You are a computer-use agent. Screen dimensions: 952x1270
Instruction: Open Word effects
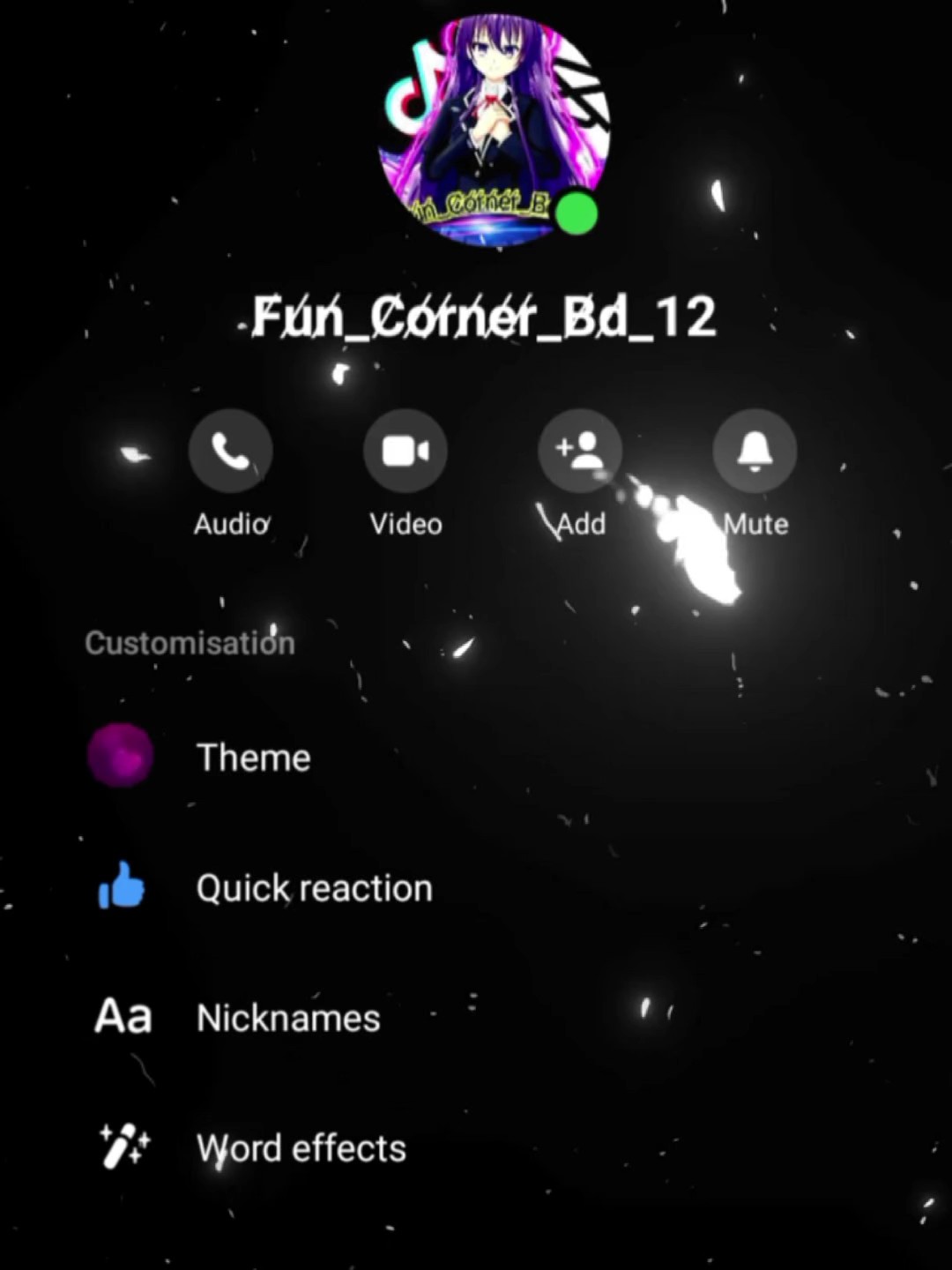click(300, 1148)
